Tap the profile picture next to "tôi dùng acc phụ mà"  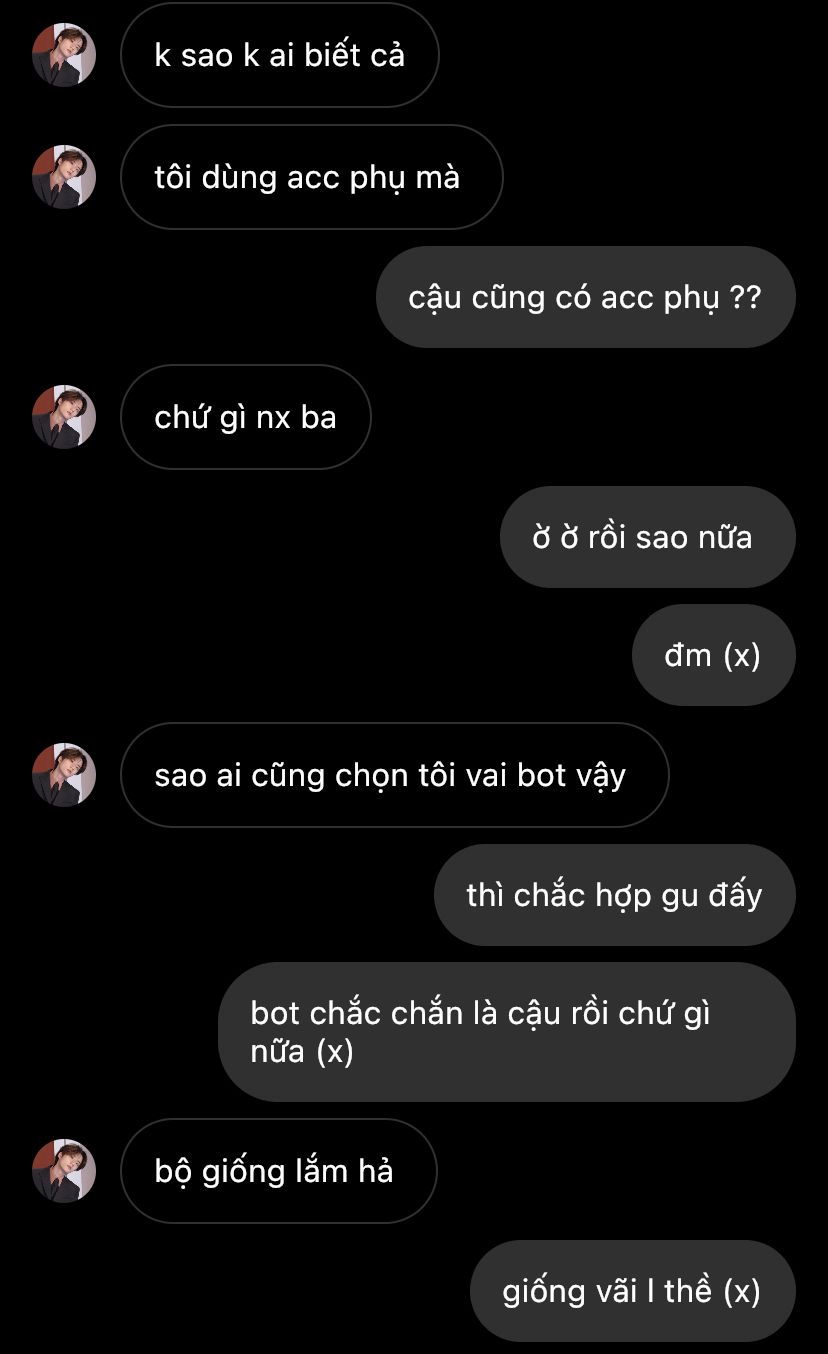64,177
